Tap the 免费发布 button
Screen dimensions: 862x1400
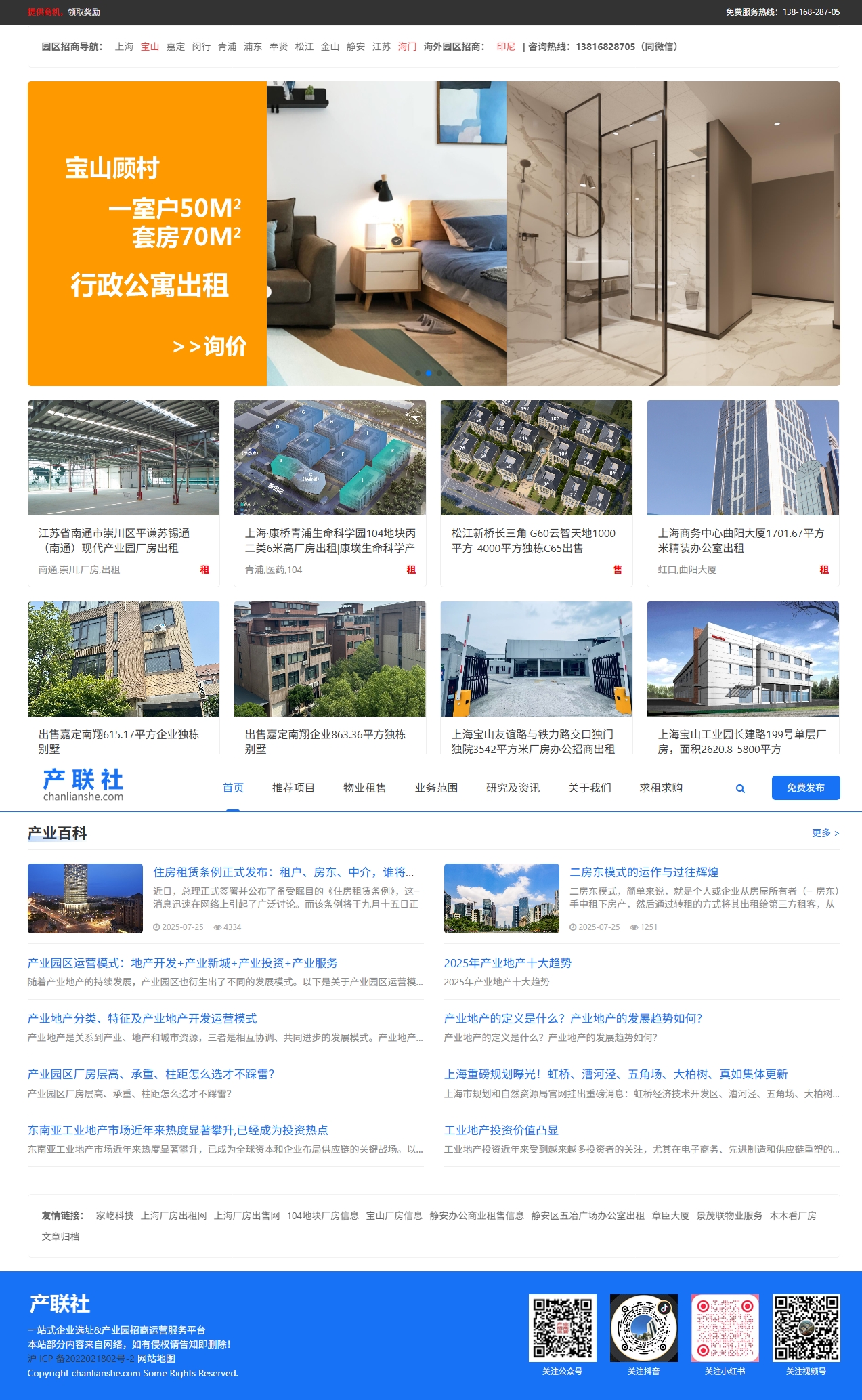coord(805,788)
